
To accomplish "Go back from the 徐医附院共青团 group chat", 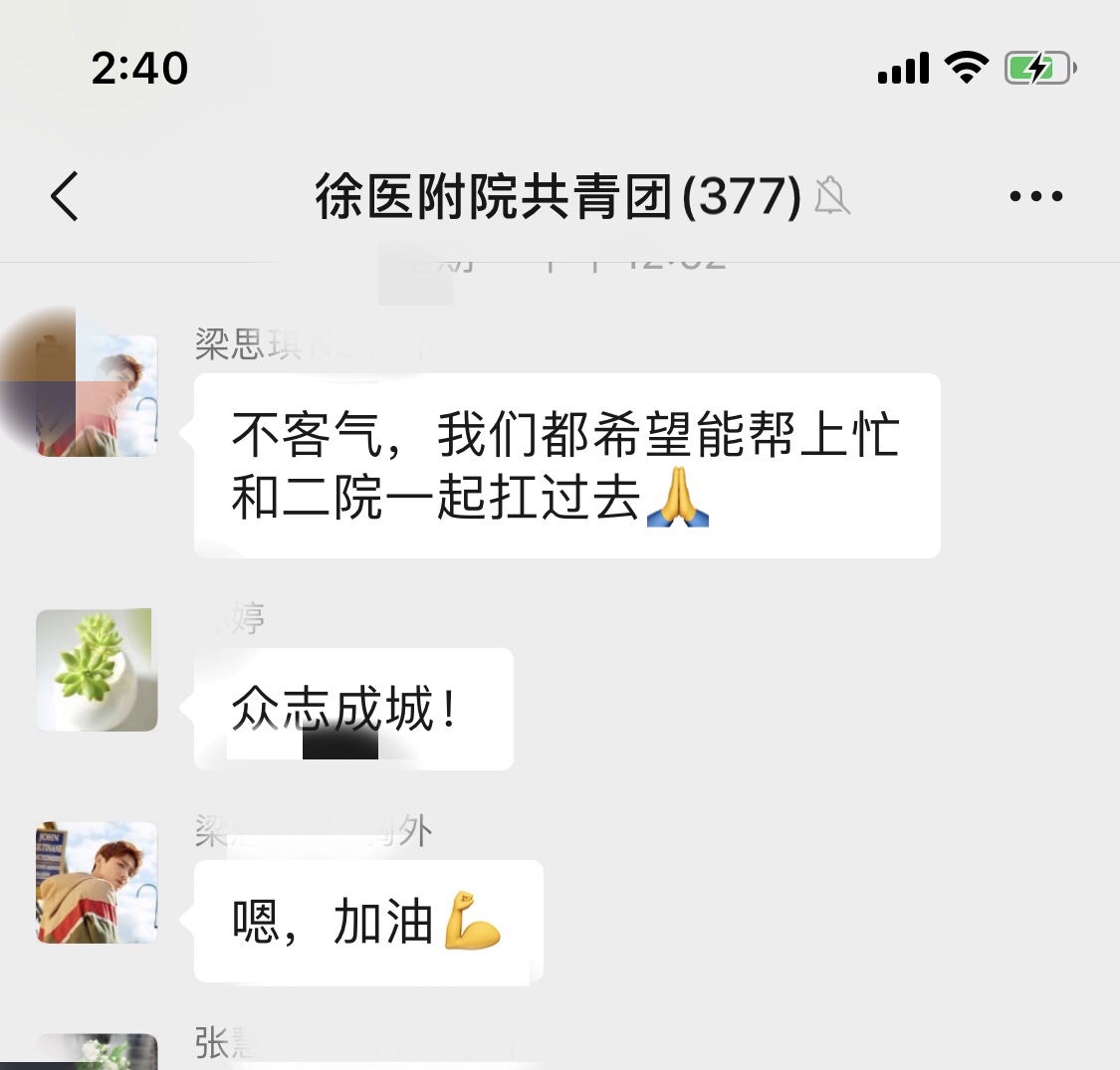I will (66, 196).
